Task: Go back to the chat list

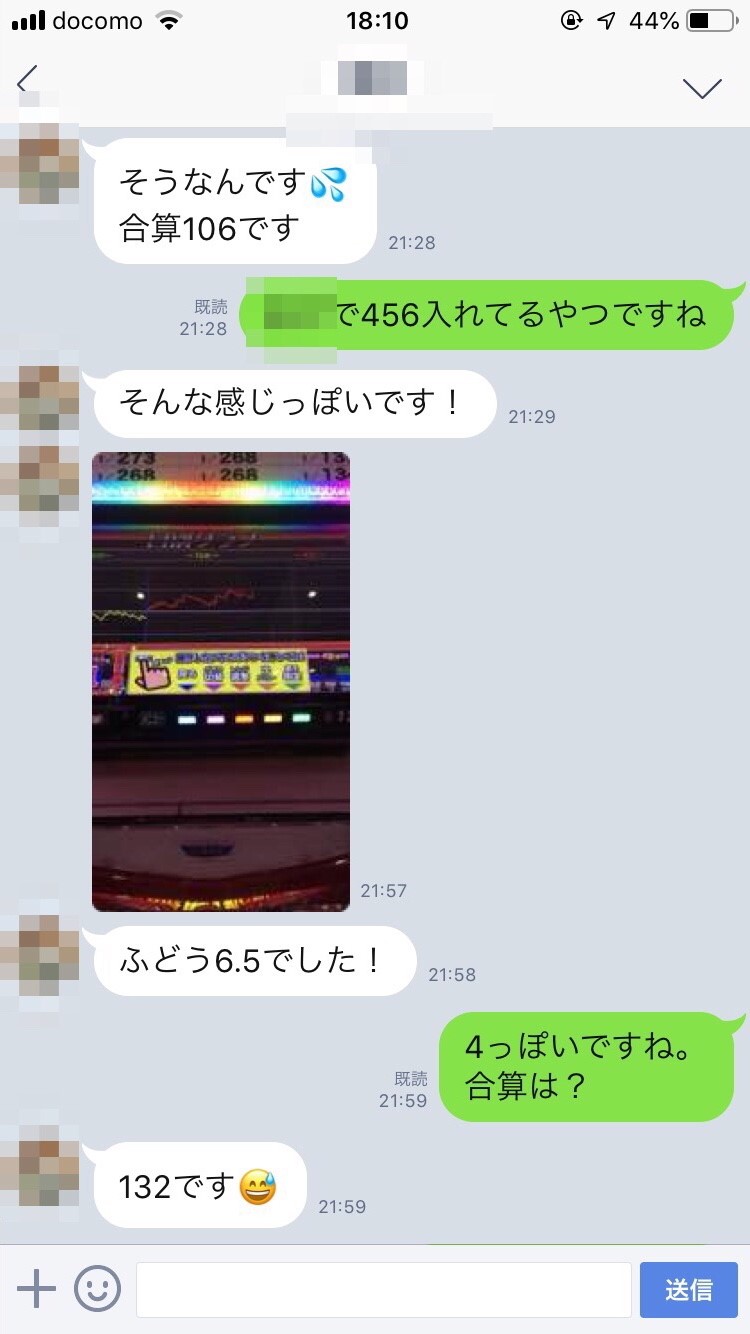Action: 28,80
